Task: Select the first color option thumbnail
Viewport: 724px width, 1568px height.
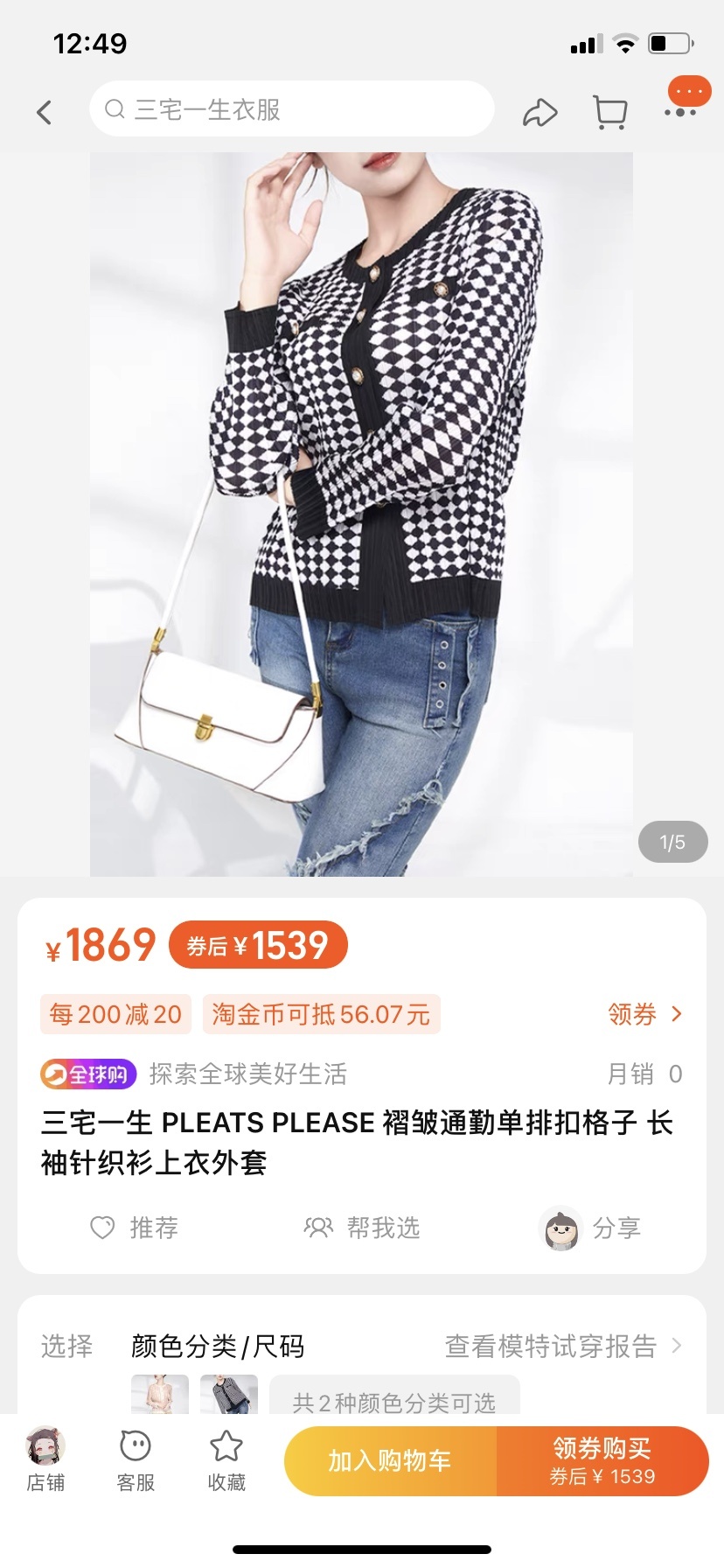Action: 160,1394
